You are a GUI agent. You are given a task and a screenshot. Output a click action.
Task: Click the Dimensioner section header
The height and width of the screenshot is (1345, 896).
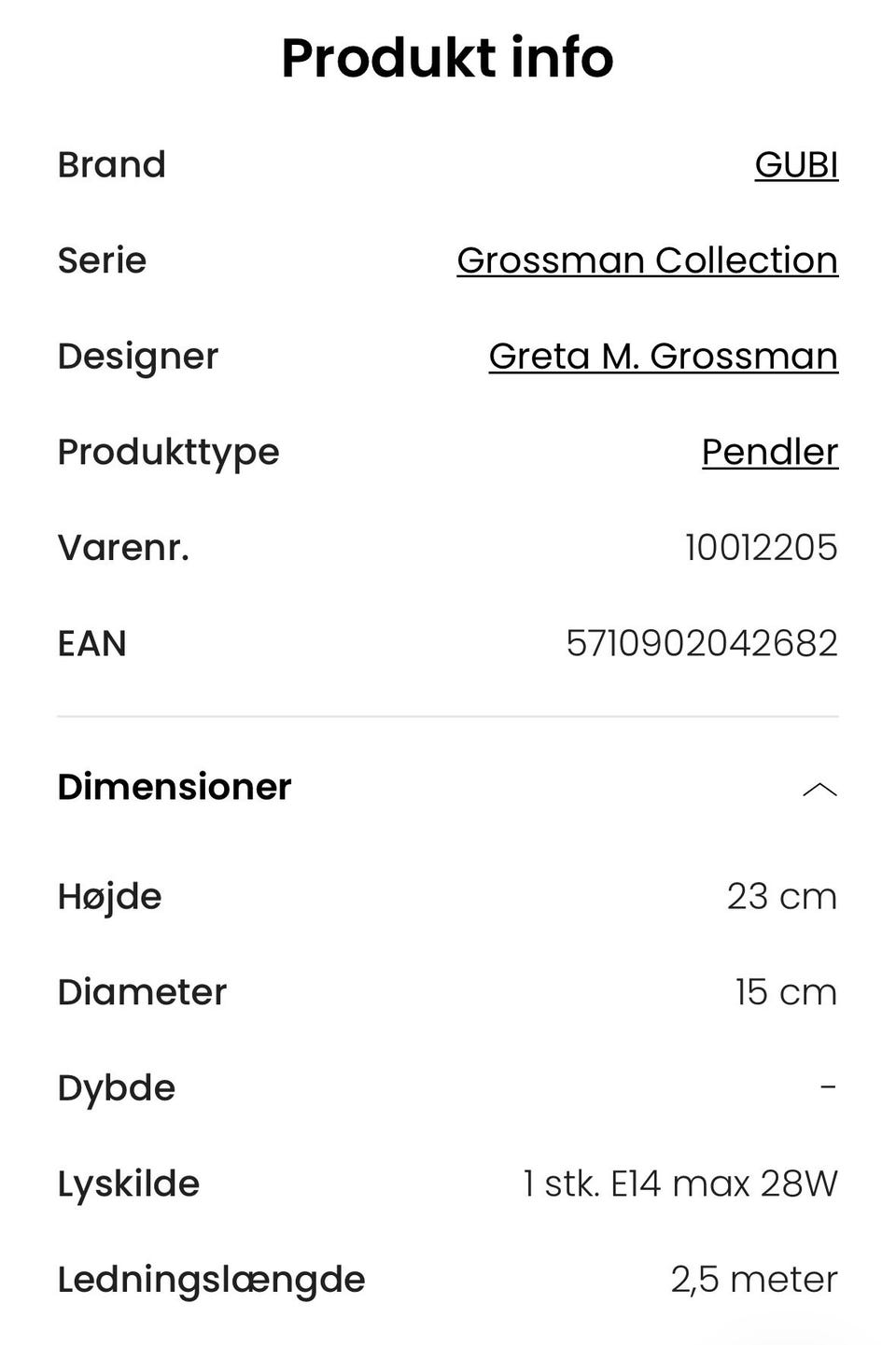tap(175, 787)
